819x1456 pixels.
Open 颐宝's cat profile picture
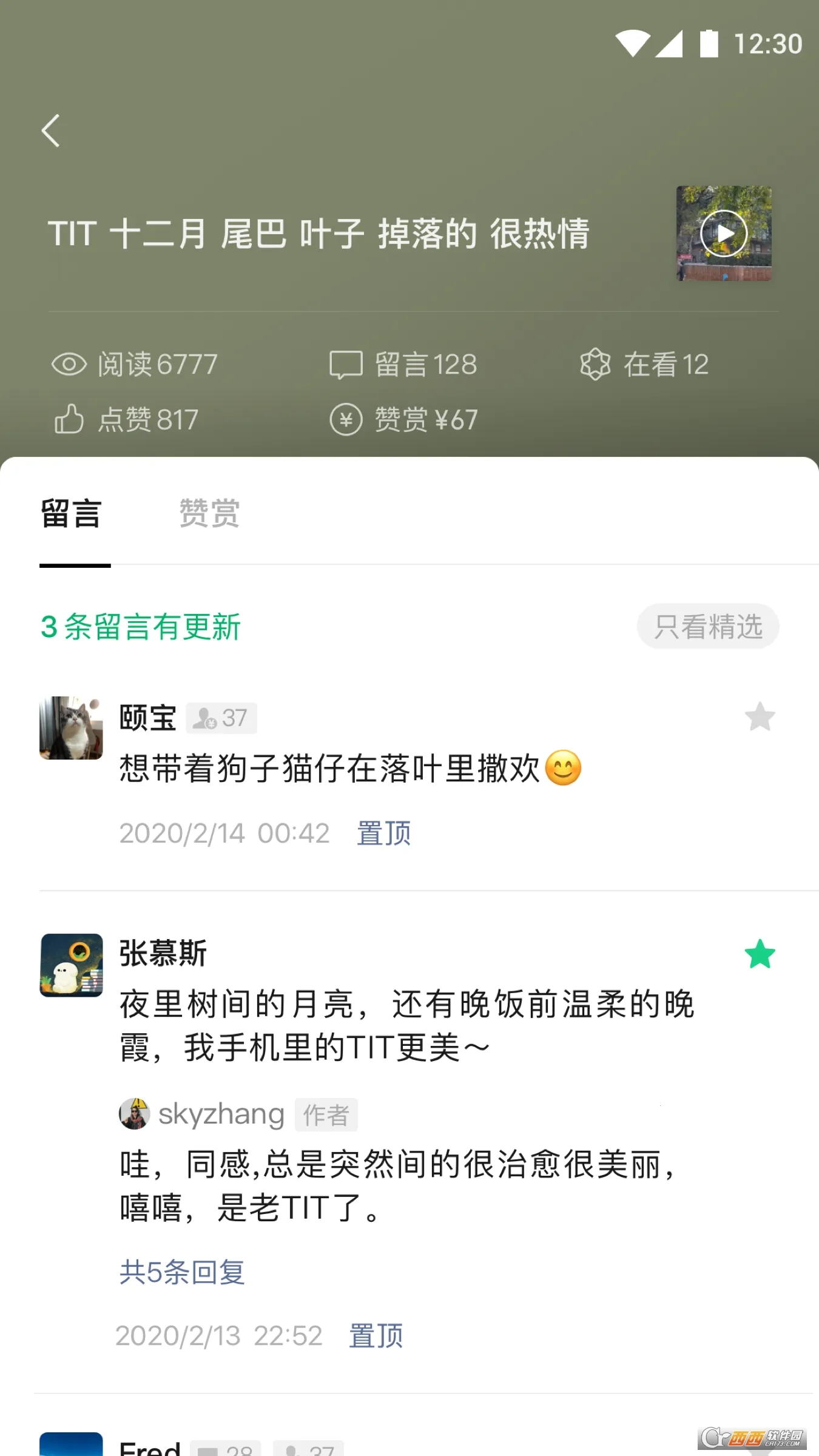pyautogui.click(x=71, y=728)
